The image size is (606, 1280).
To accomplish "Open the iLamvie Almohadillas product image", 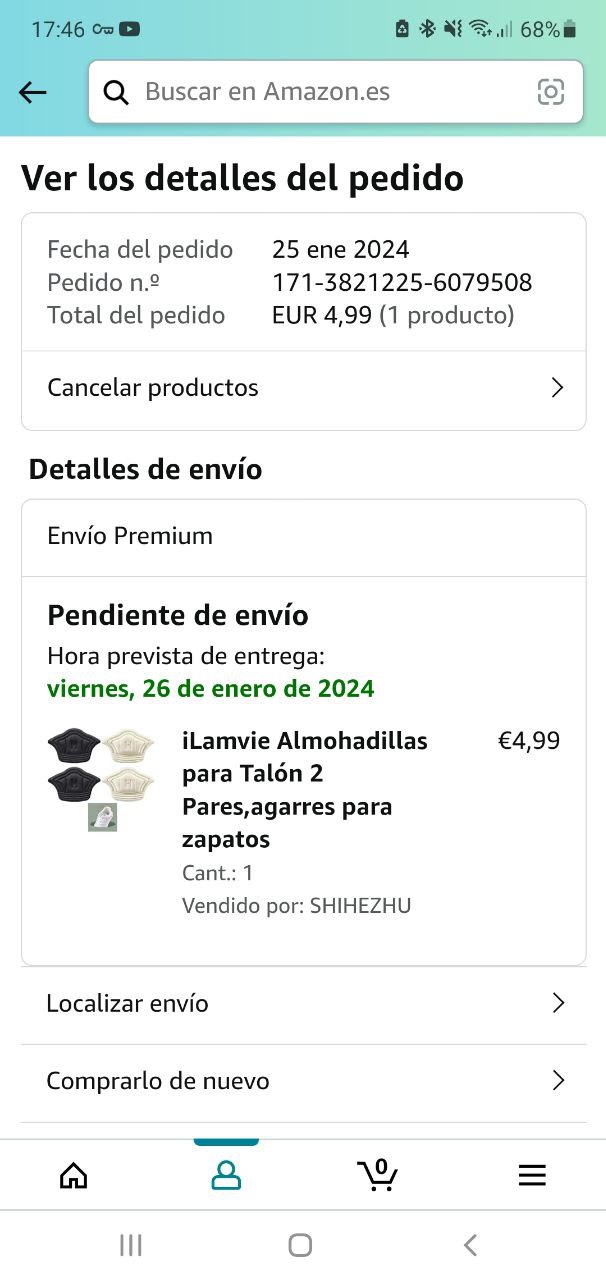I will [x=100, y=778].
